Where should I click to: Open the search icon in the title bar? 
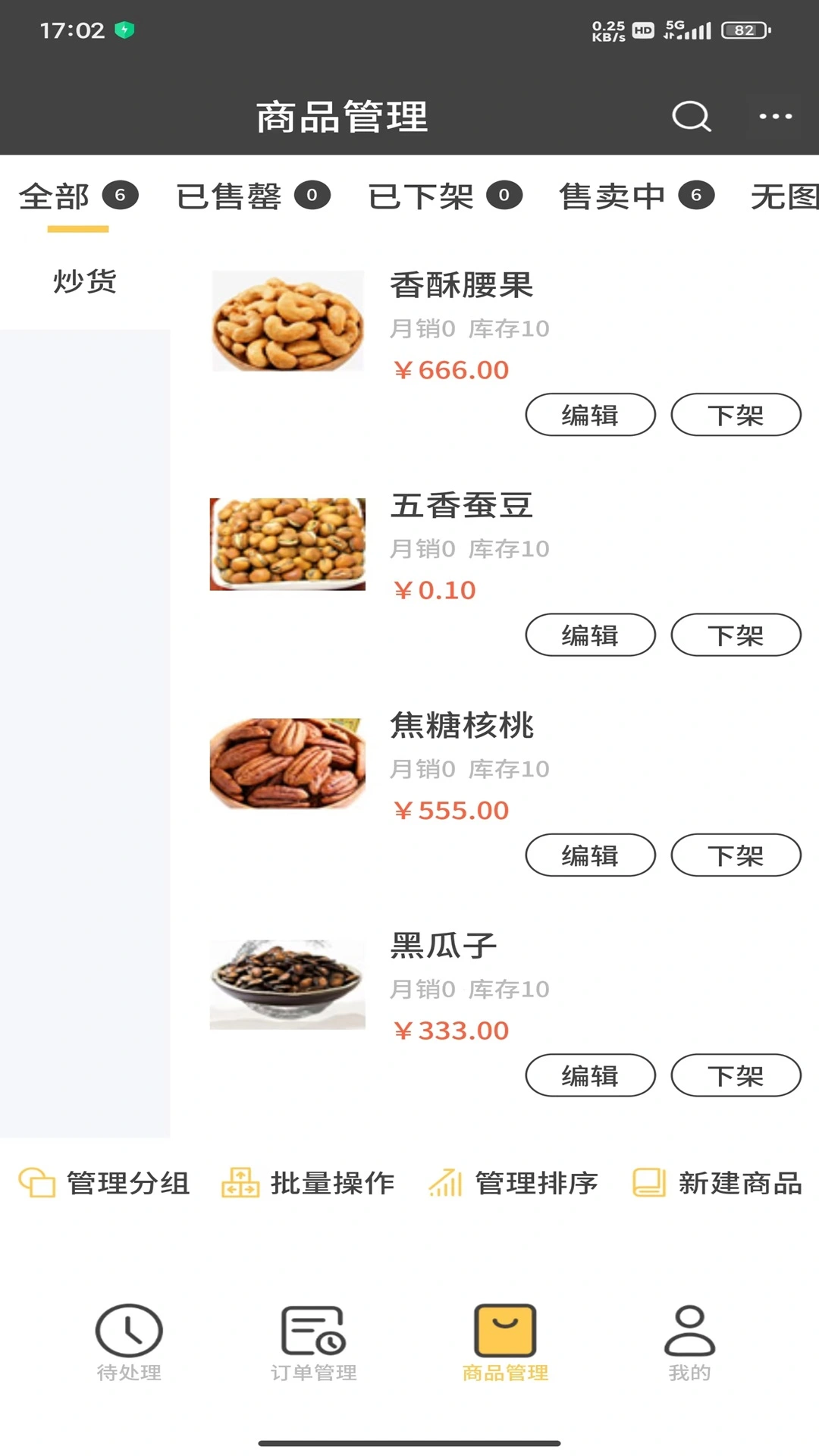point(689,116)
